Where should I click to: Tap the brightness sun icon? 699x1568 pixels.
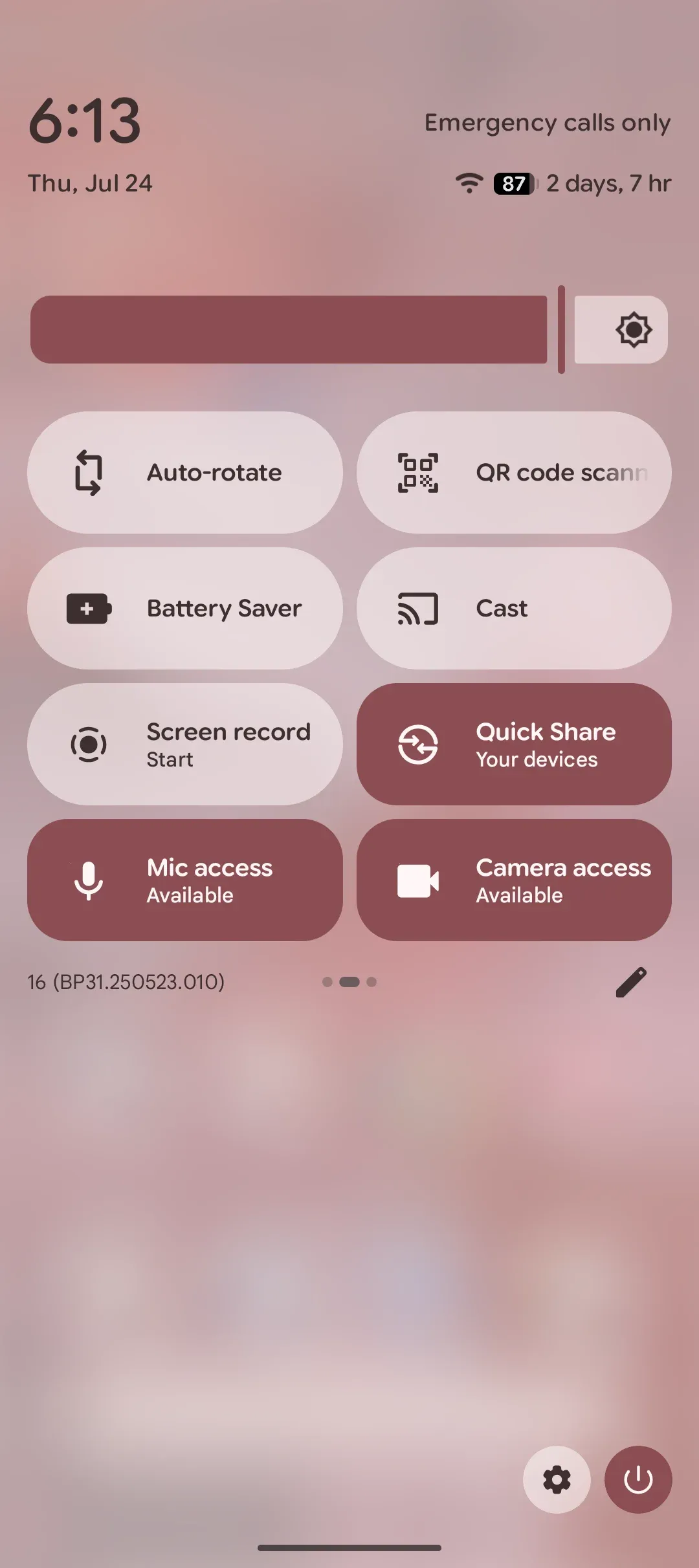point(633,329)
